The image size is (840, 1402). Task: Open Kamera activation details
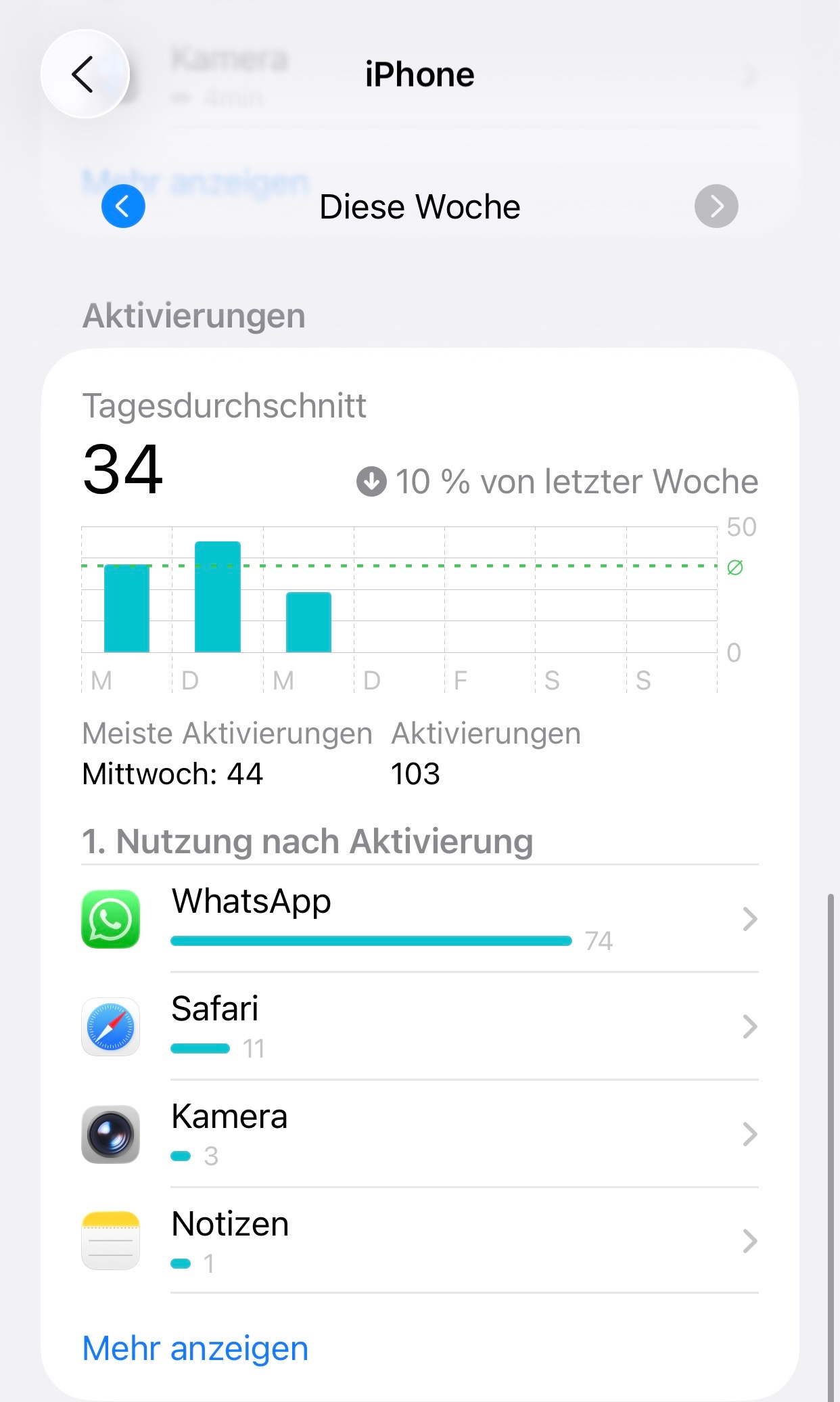coord(419,1133)
